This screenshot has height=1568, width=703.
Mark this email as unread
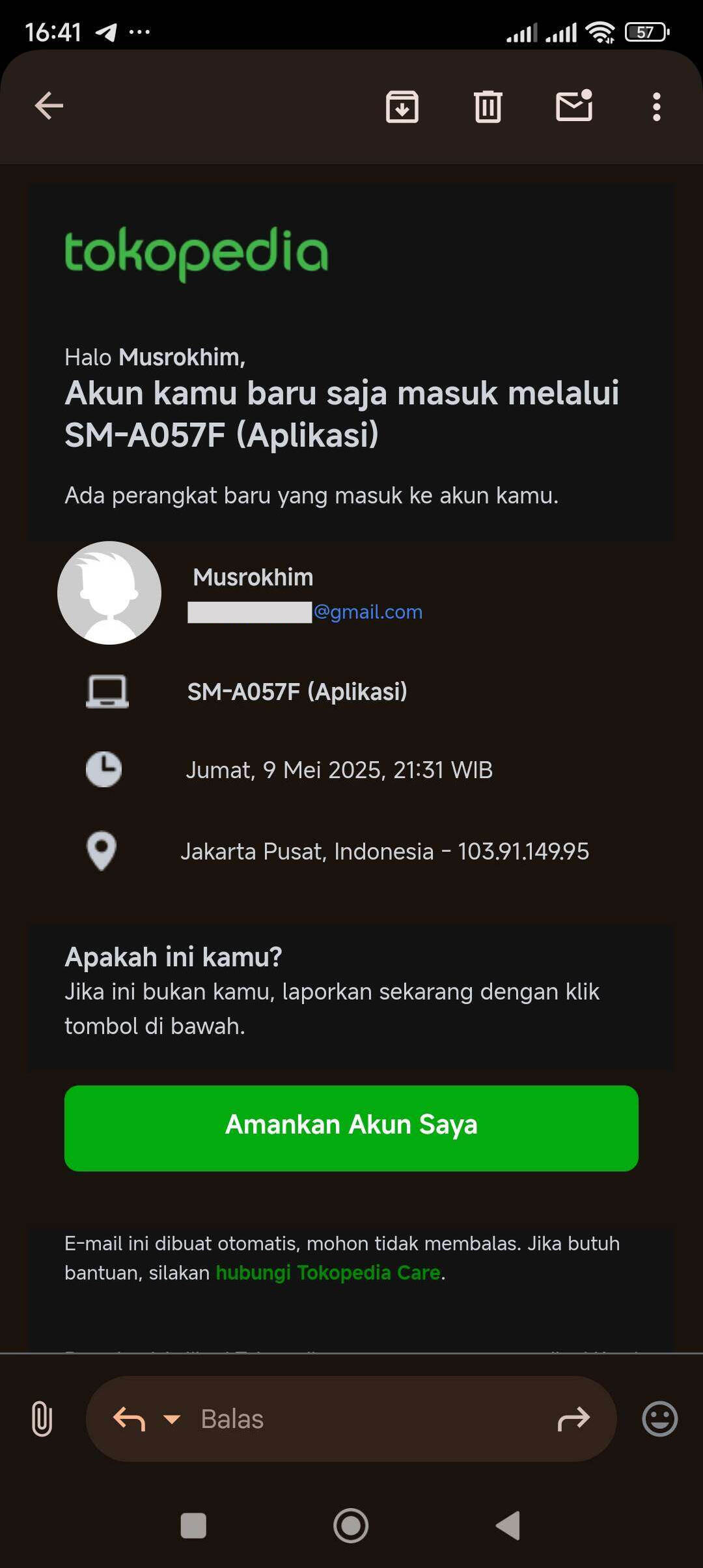click(574, 105)
